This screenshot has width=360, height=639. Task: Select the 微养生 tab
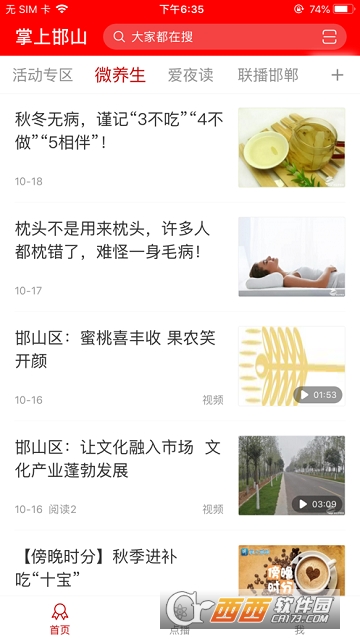[120, 75]
